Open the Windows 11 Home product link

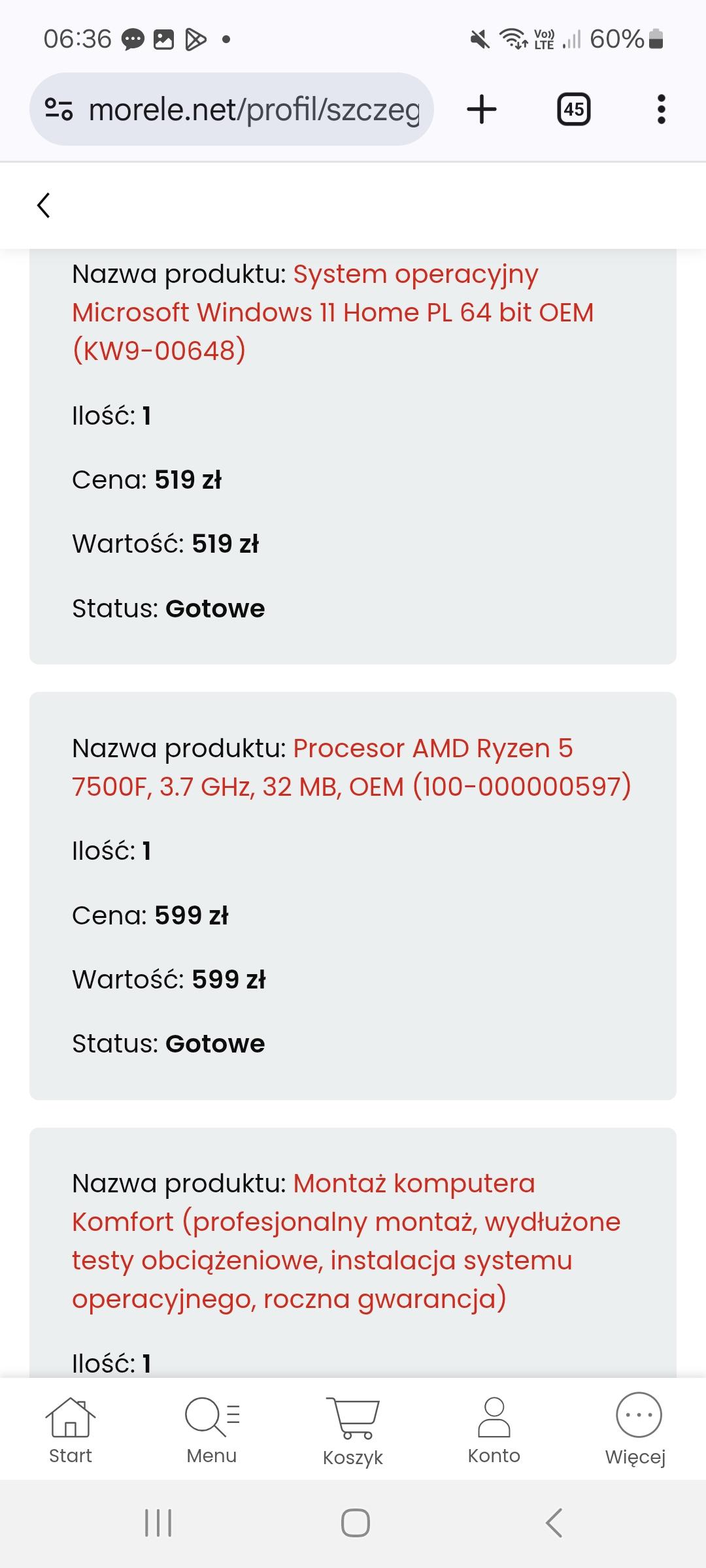click(333, 313)
